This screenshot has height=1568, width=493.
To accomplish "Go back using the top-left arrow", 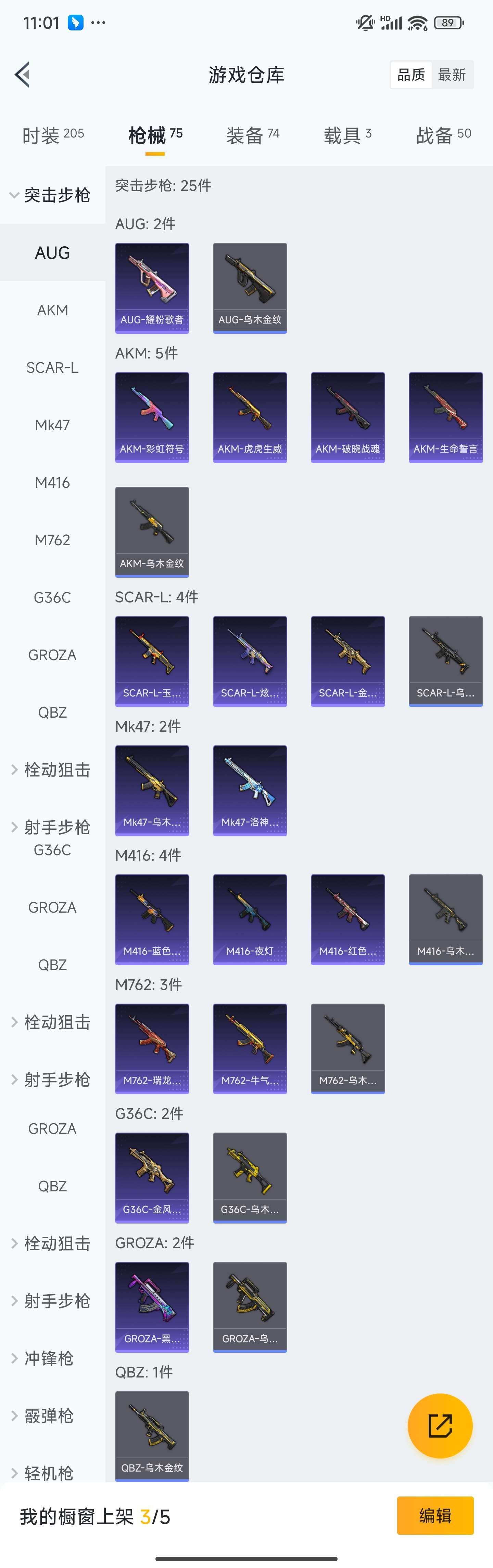I will (23, 75).
